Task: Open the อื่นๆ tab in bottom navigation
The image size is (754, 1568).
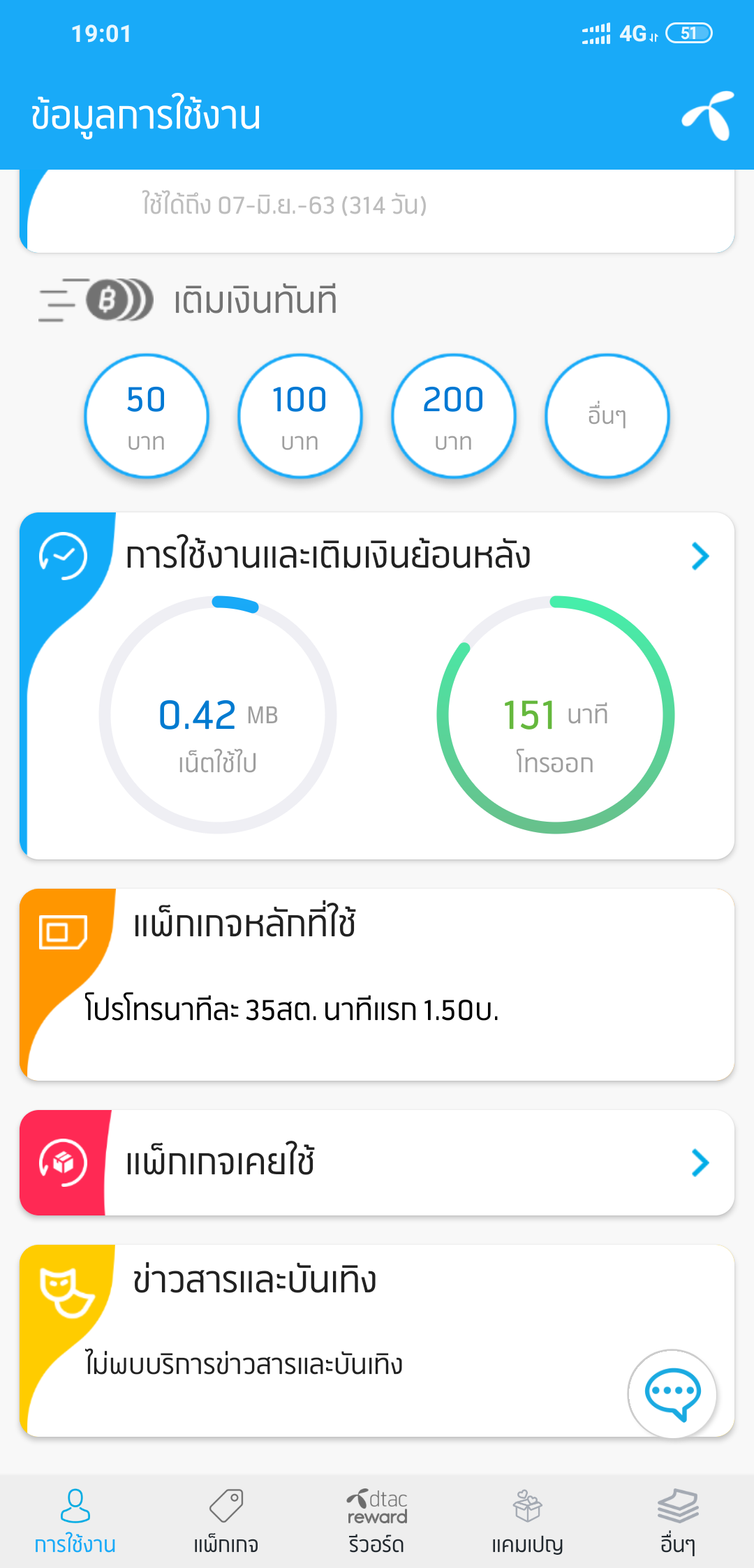Action: pos(678,1521)
